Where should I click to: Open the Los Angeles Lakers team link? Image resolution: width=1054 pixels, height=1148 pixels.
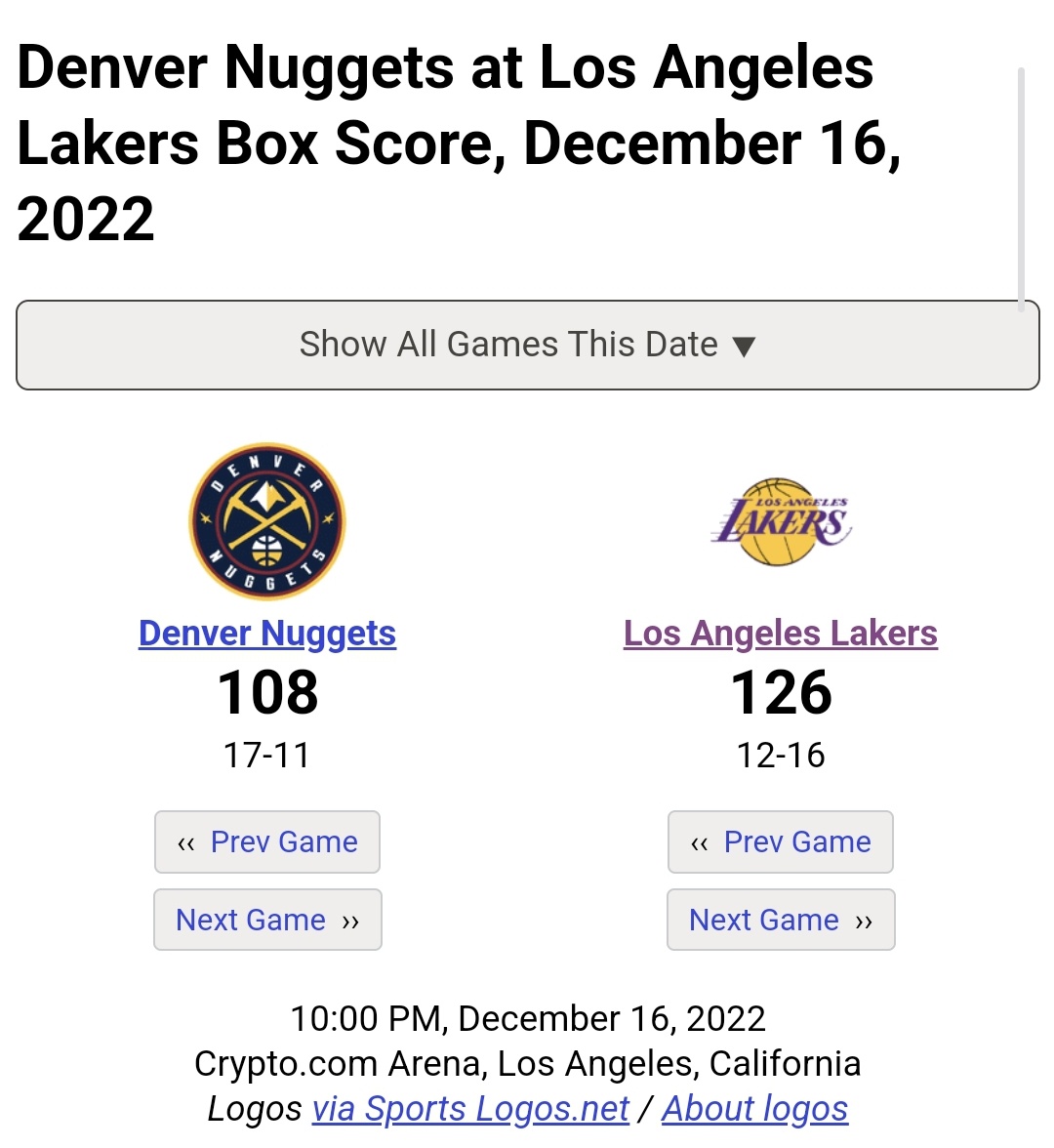tap(780, 634)
